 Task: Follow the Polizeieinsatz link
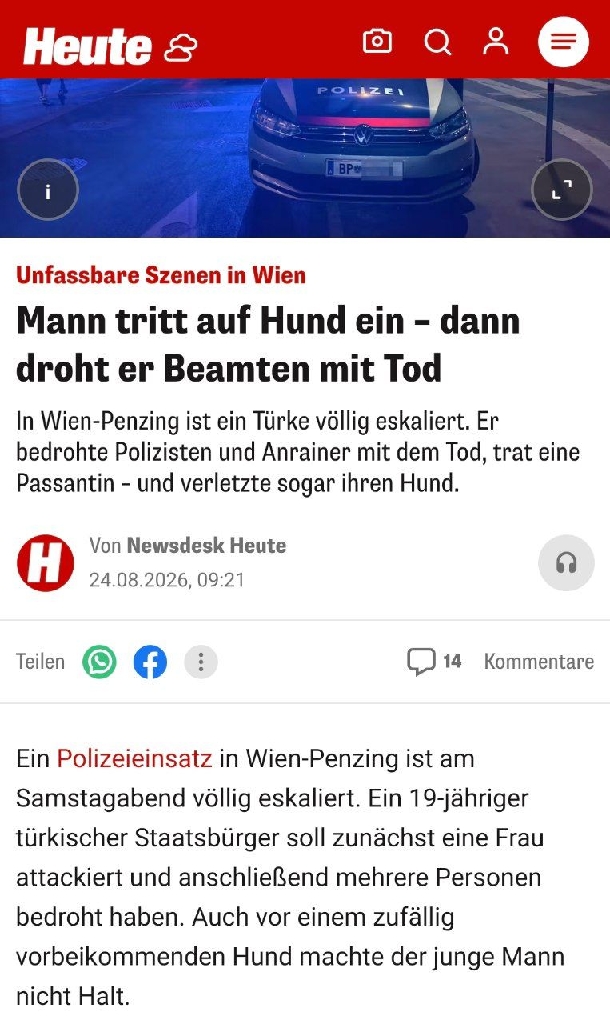(135, 759)
